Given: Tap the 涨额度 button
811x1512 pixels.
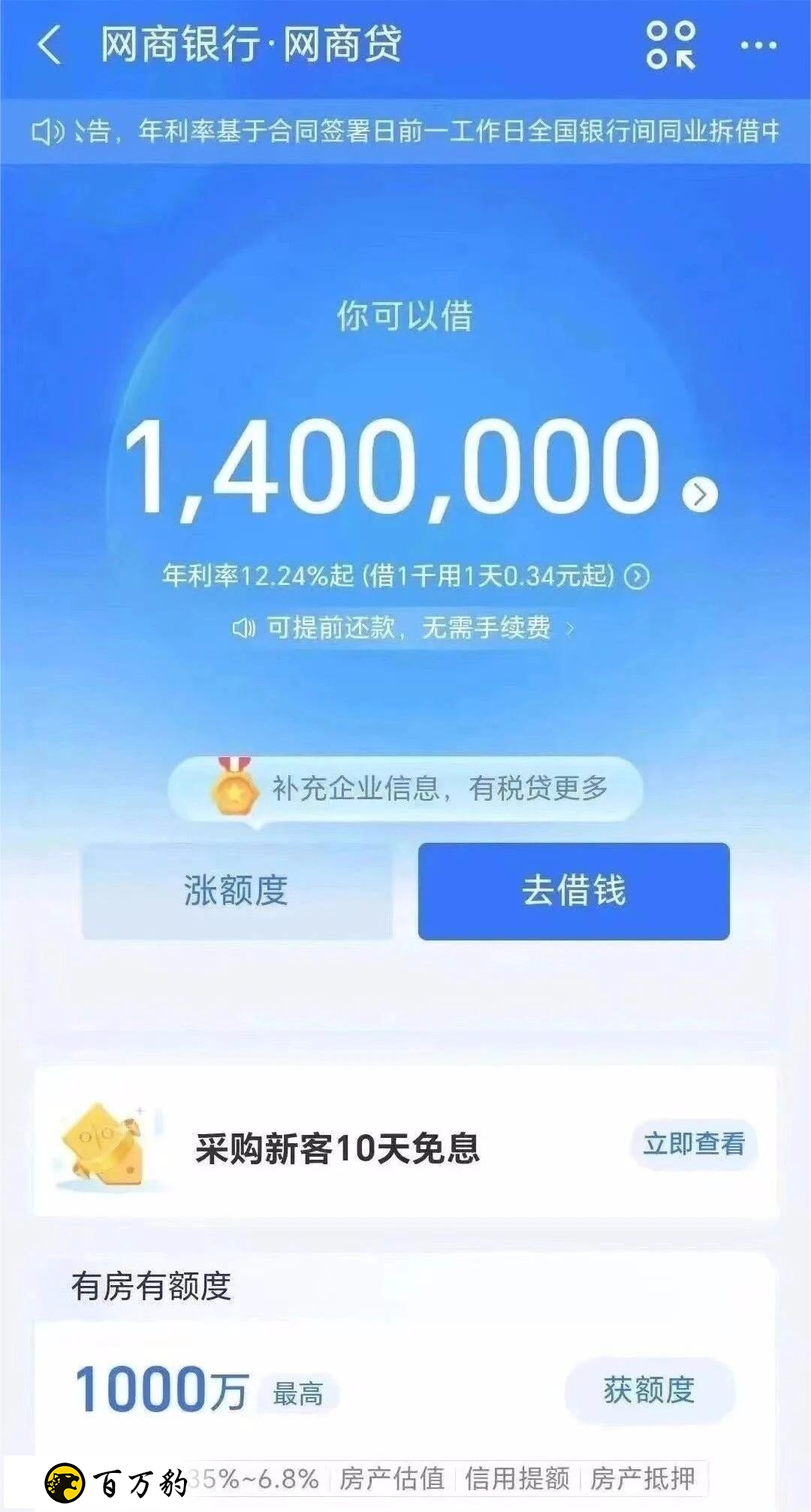Looking at the screenshot, I should click(237, 891).
